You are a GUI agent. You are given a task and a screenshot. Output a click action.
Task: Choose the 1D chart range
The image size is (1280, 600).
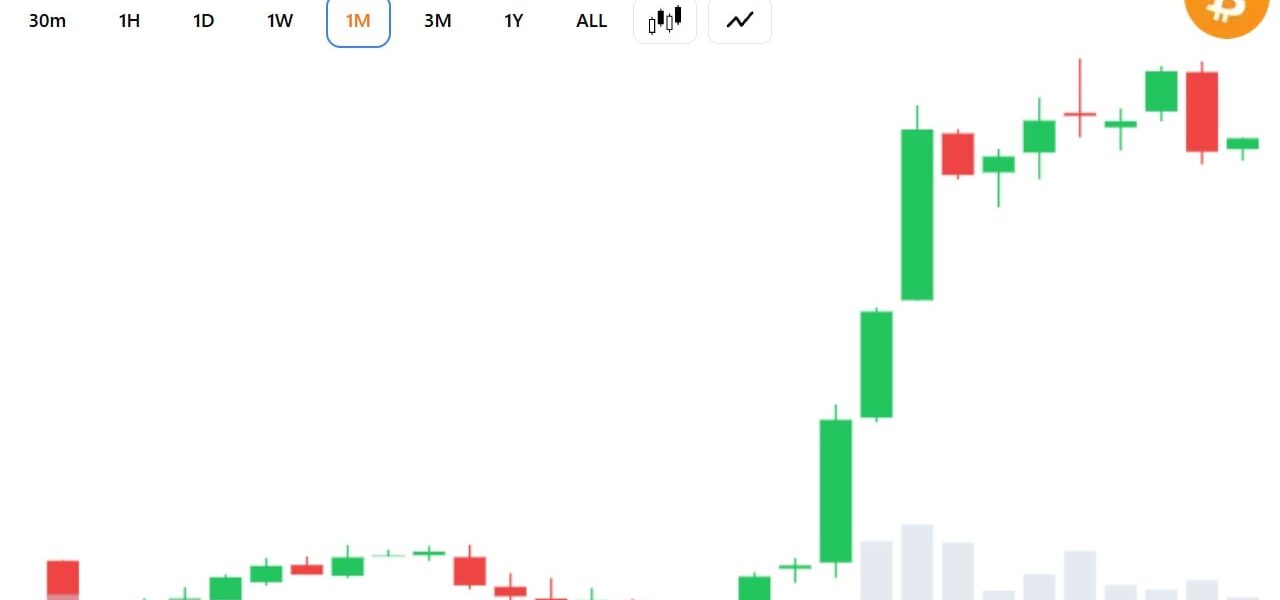[204, 20]
